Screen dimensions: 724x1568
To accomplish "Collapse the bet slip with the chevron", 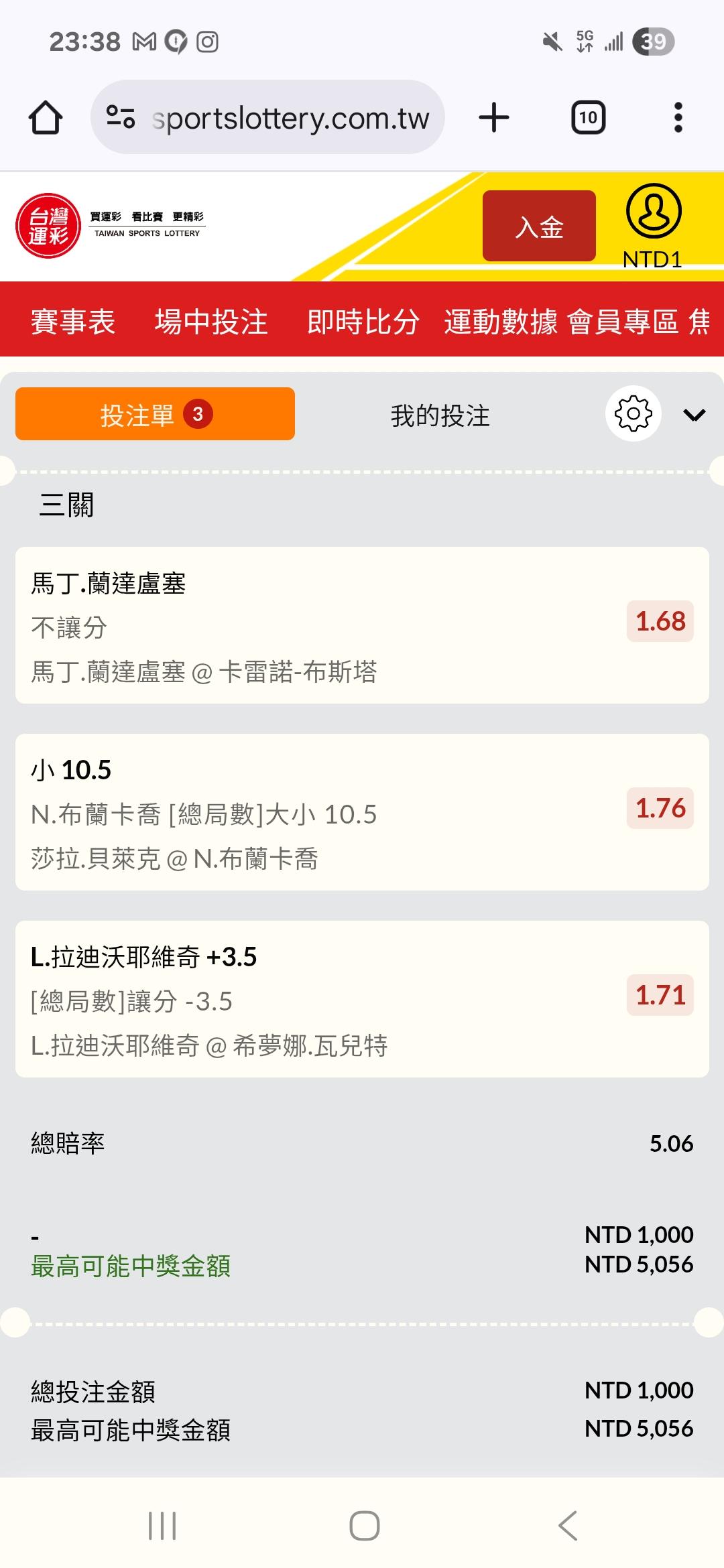I will point(695,415).
